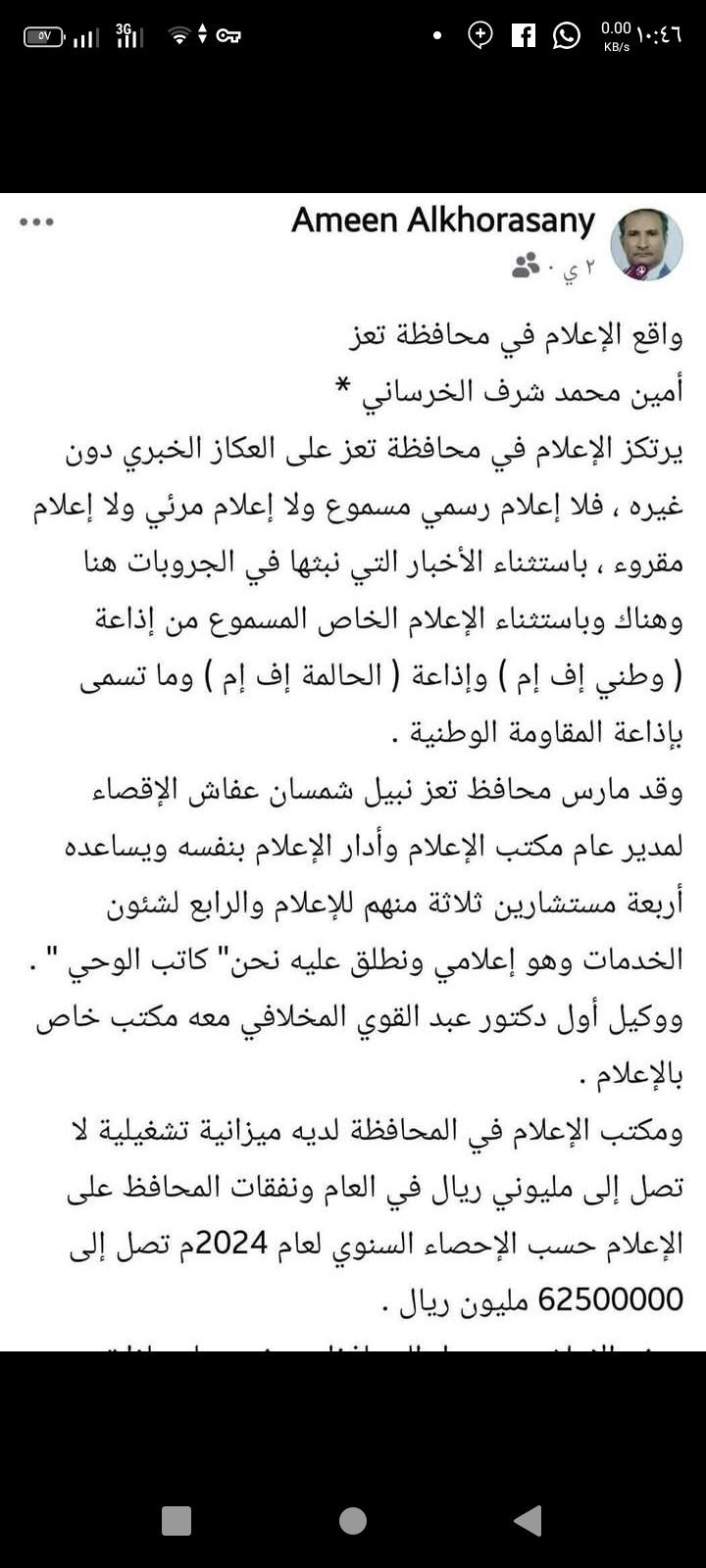
Task: Open the recent apps view
Action: click(x=176, y=1520)
